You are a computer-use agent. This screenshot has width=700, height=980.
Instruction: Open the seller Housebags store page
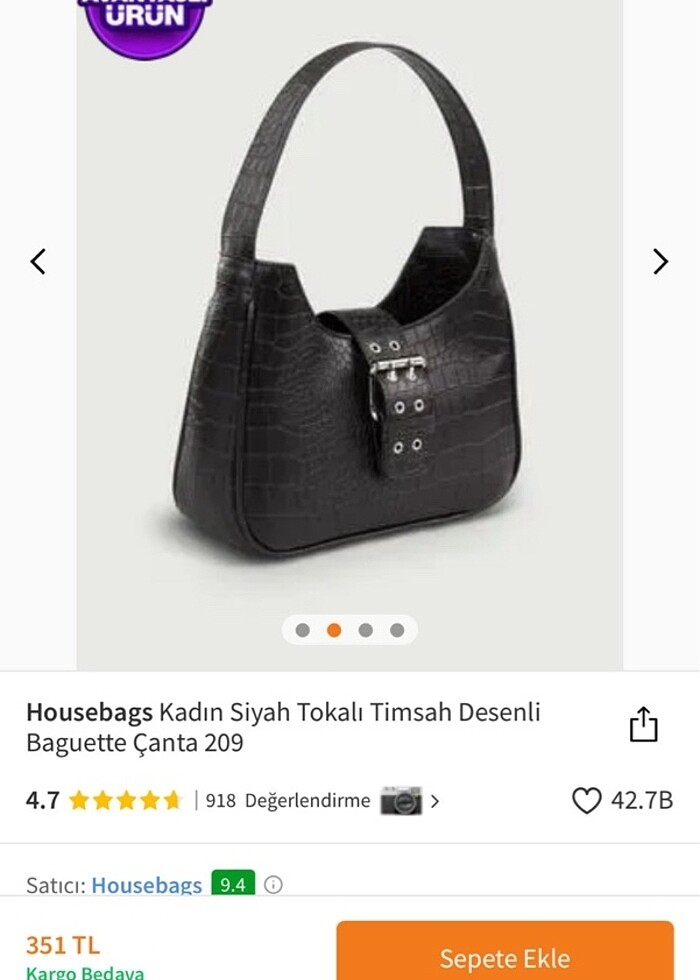(146, 885)
